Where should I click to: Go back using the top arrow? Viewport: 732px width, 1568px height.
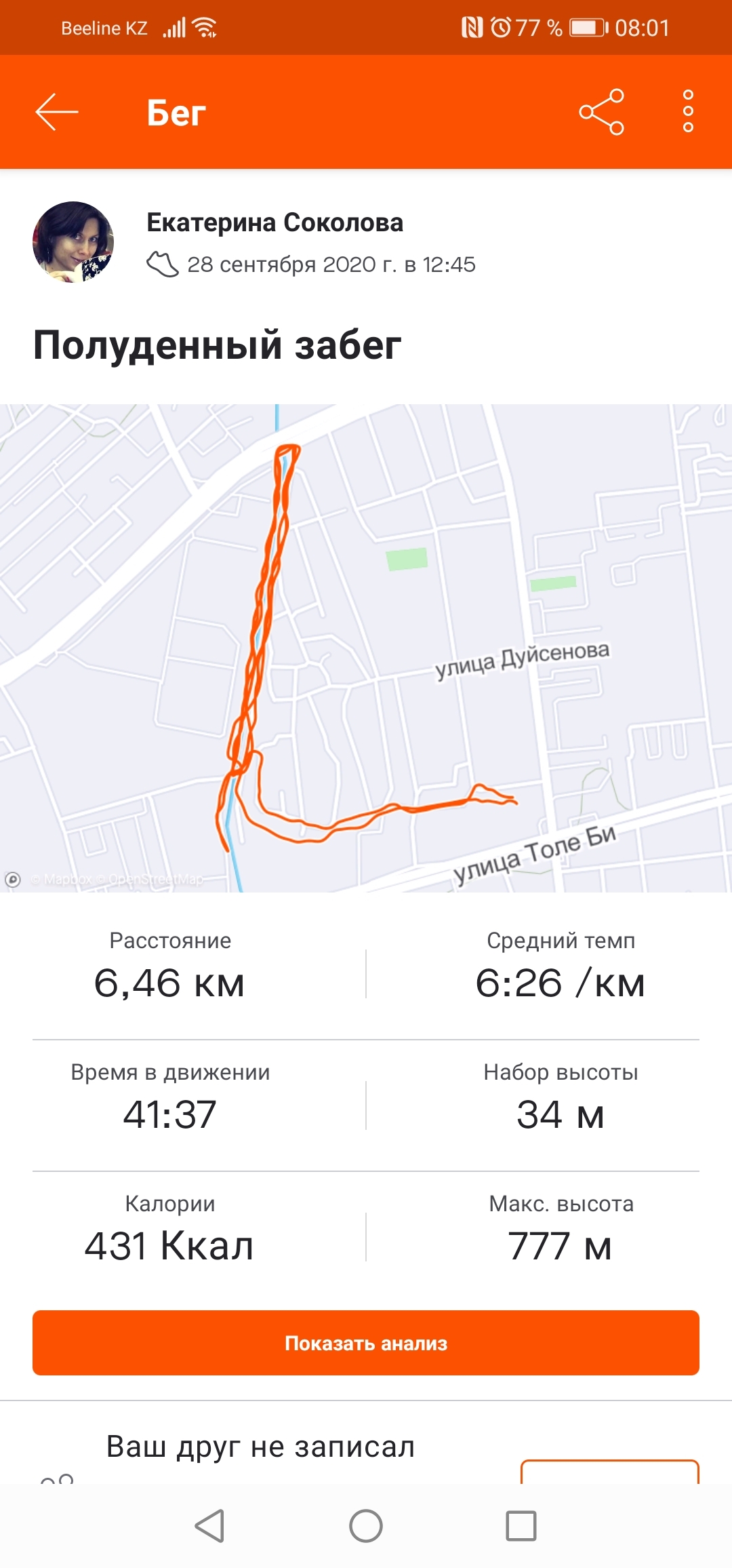pyautogui.click(x=57, y=112)
